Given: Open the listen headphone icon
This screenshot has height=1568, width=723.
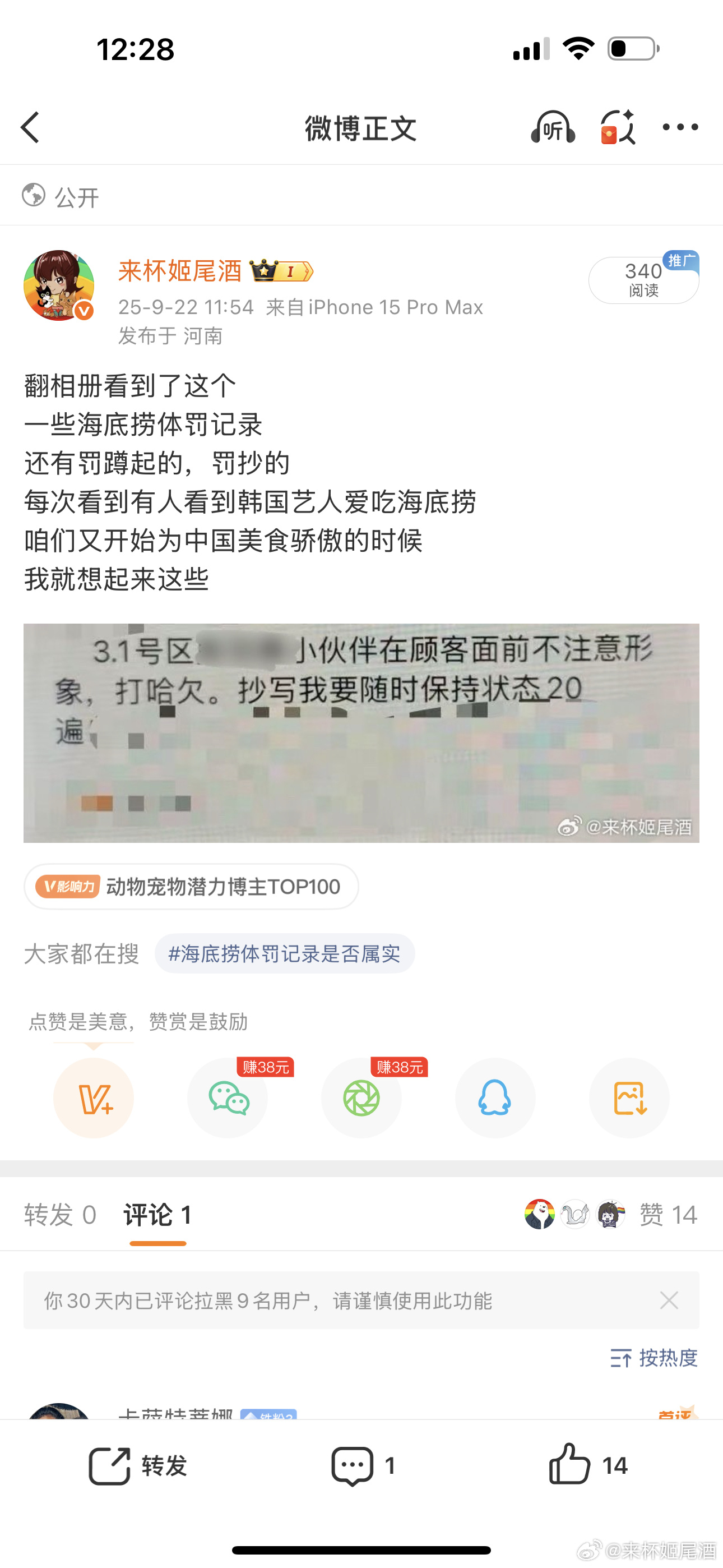Looking at the screenshot, I should point(553,127).
